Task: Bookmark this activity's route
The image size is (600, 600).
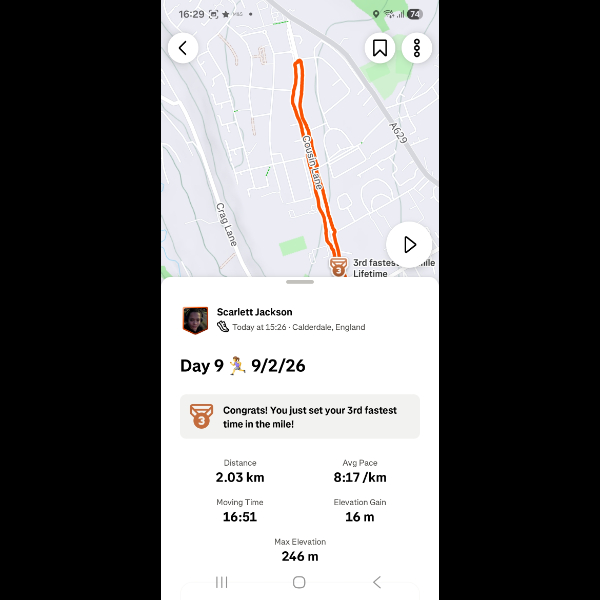Action: pos(380,48)
